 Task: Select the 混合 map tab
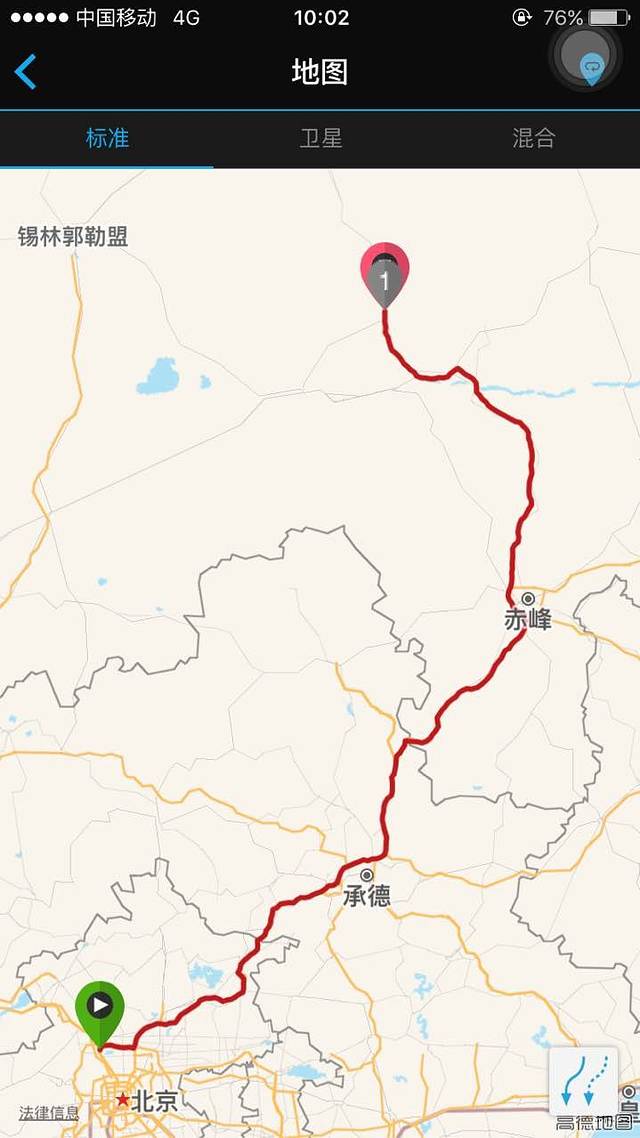(533, 138)
